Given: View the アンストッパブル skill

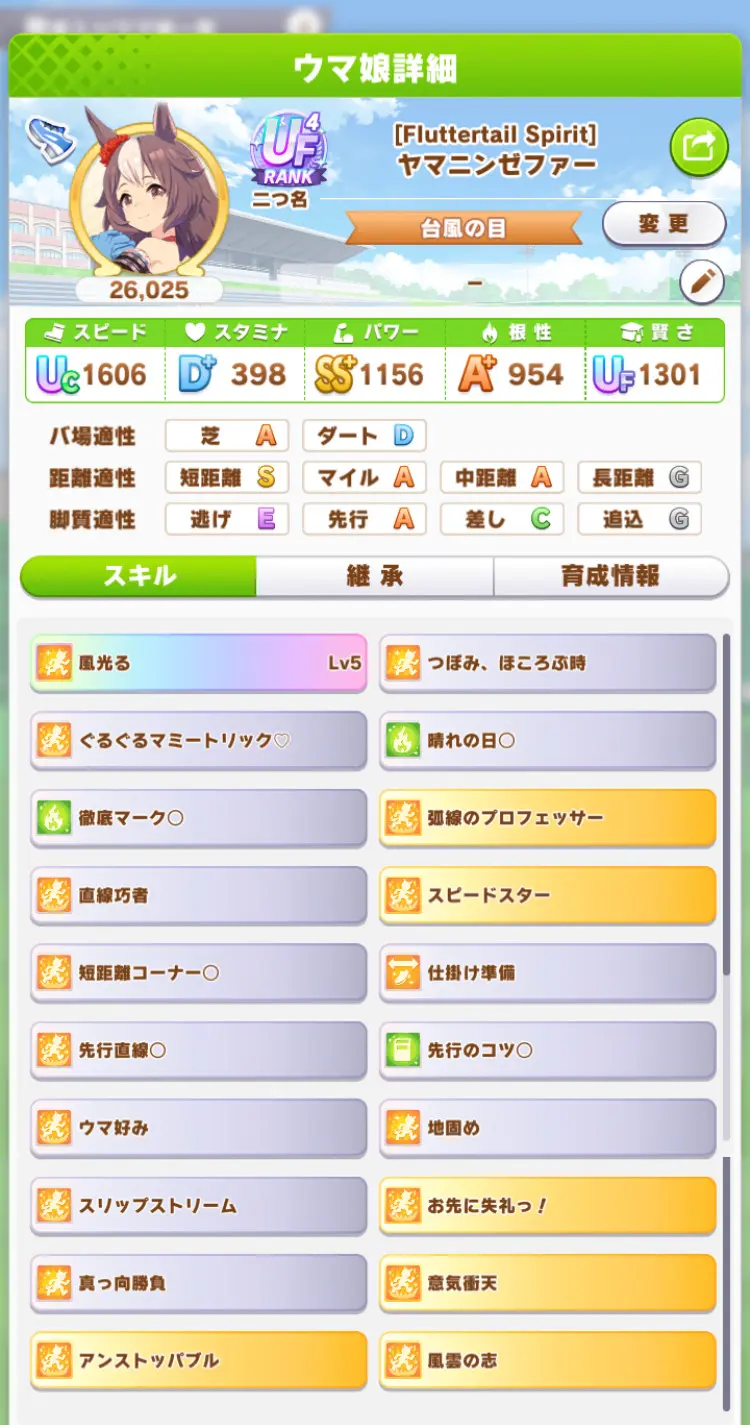Looking at the screenshot, I should [198, 1360].
